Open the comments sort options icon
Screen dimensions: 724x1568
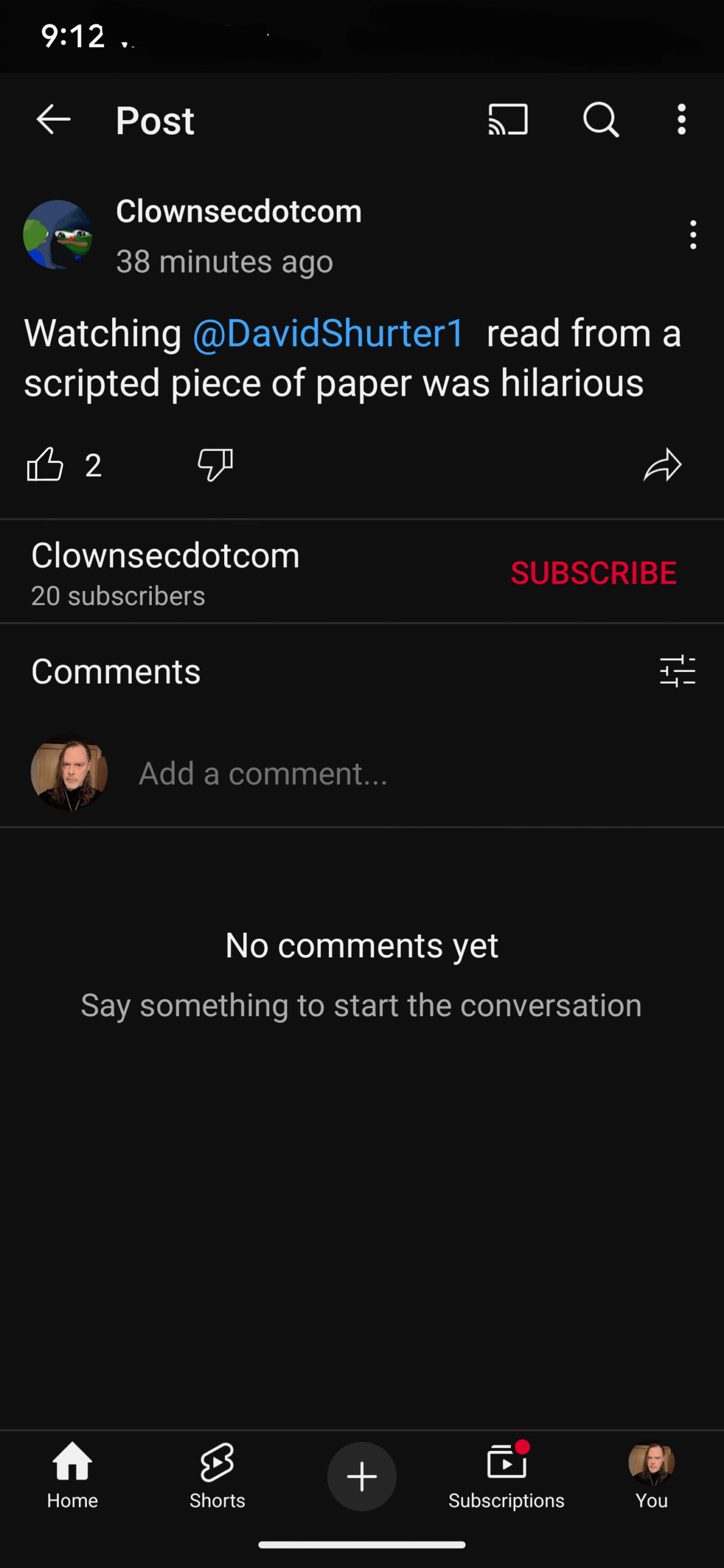click(x=677, y=671)
